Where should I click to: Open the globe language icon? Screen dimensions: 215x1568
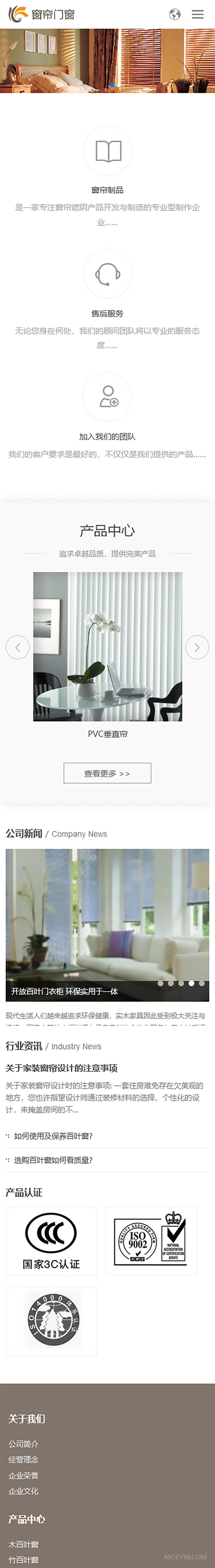174,14
